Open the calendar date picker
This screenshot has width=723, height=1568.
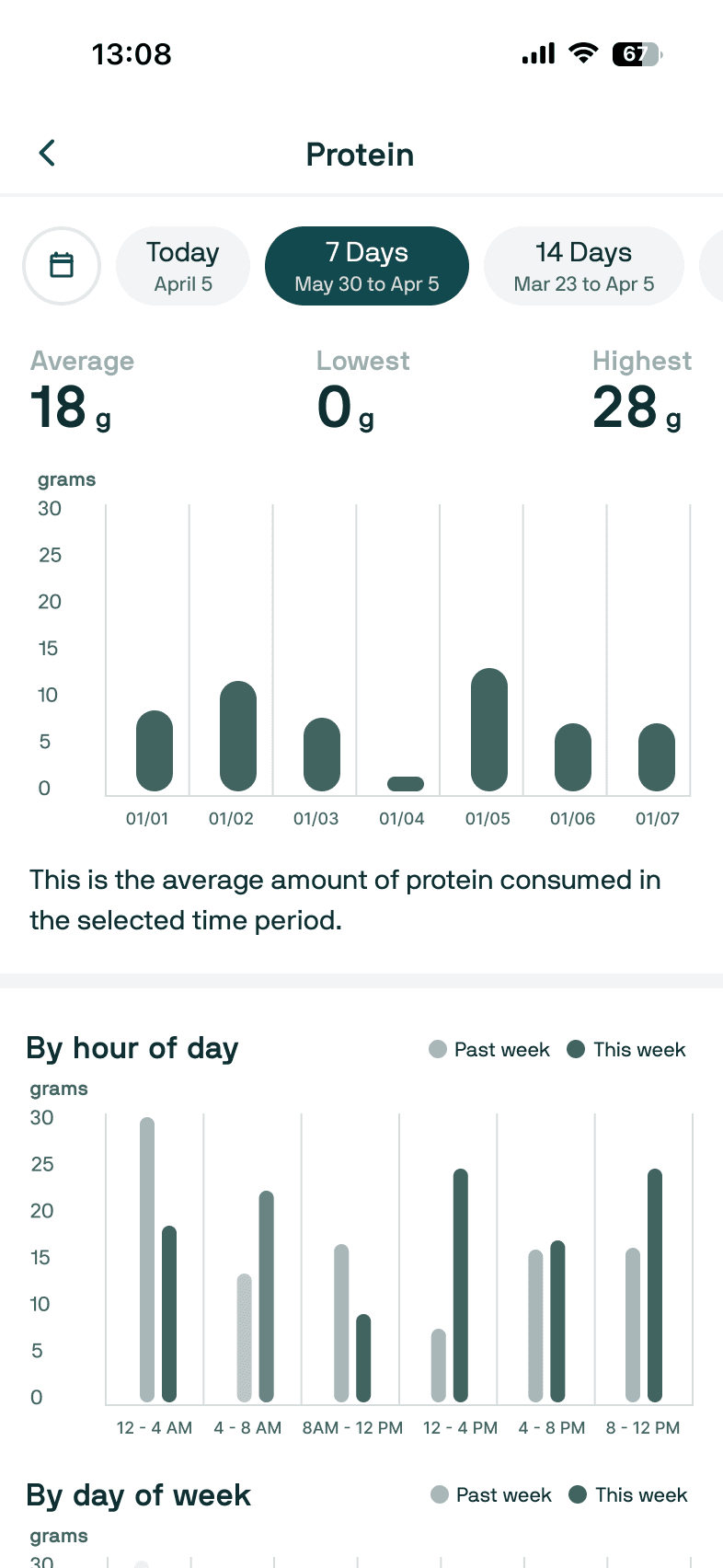coord(62,266)
